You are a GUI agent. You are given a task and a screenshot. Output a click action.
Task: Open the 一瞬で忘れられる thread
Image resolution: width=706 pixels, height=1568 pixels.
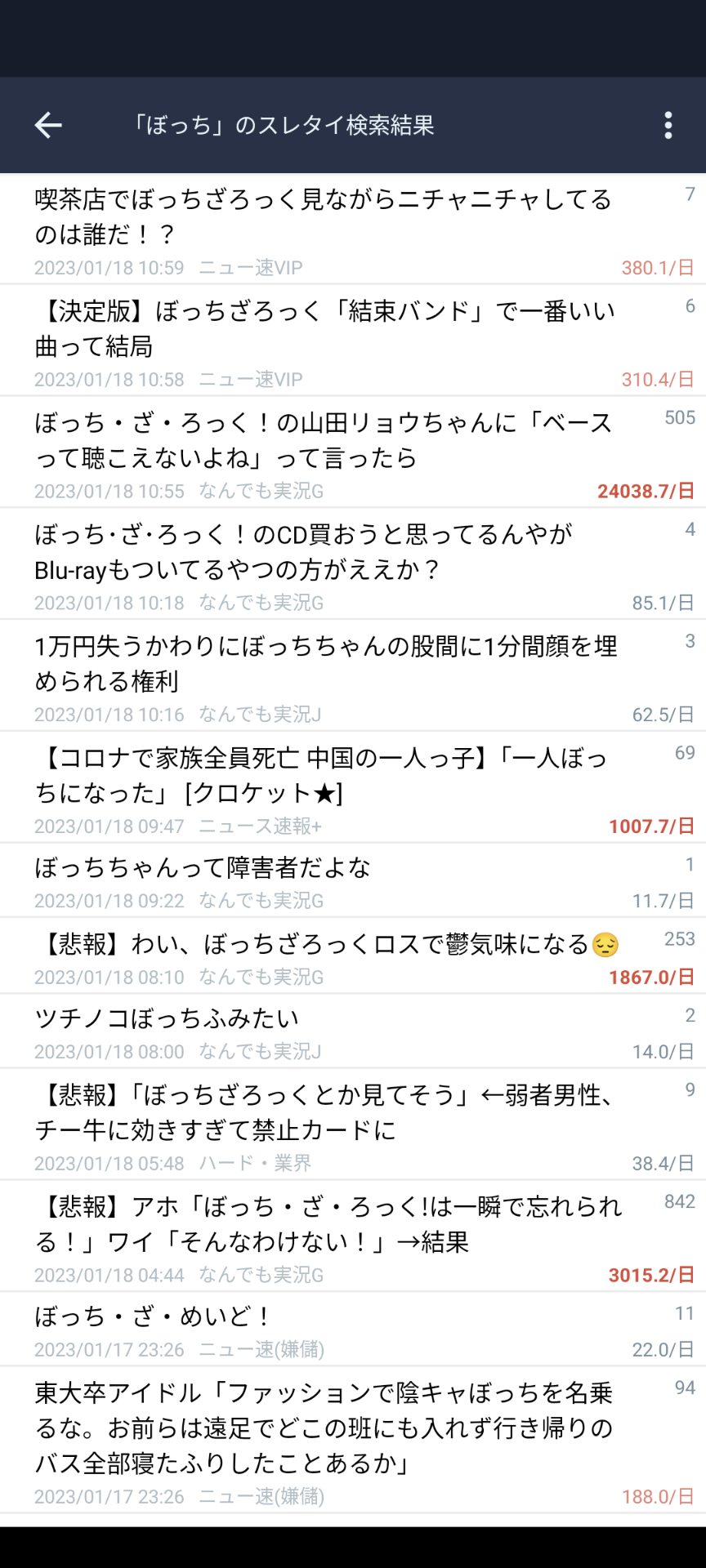tap(328, 1224)
